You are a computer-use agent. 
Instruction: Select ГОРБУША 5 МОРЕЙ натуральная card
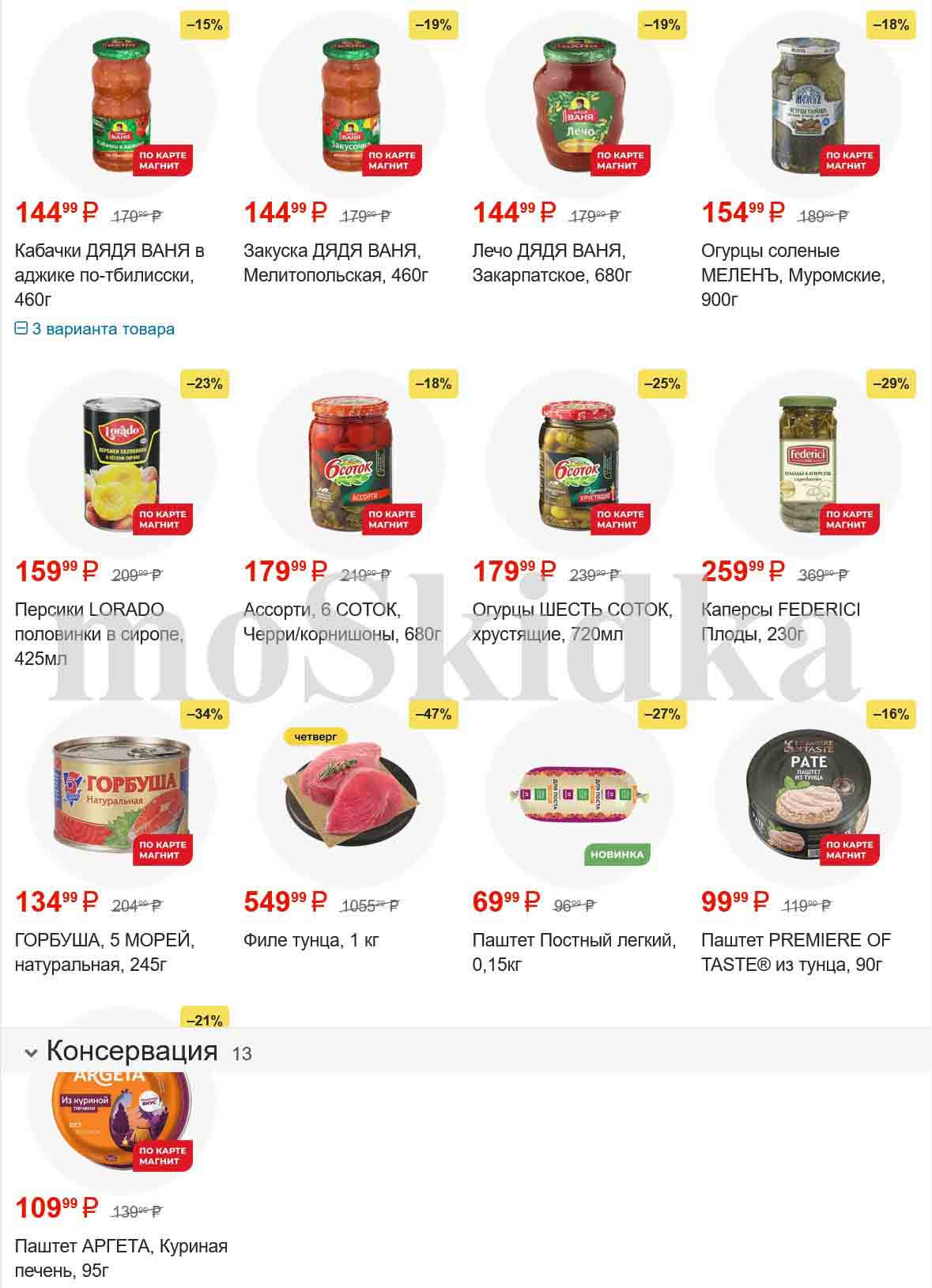pyautogui.click(x=104, y=952)
